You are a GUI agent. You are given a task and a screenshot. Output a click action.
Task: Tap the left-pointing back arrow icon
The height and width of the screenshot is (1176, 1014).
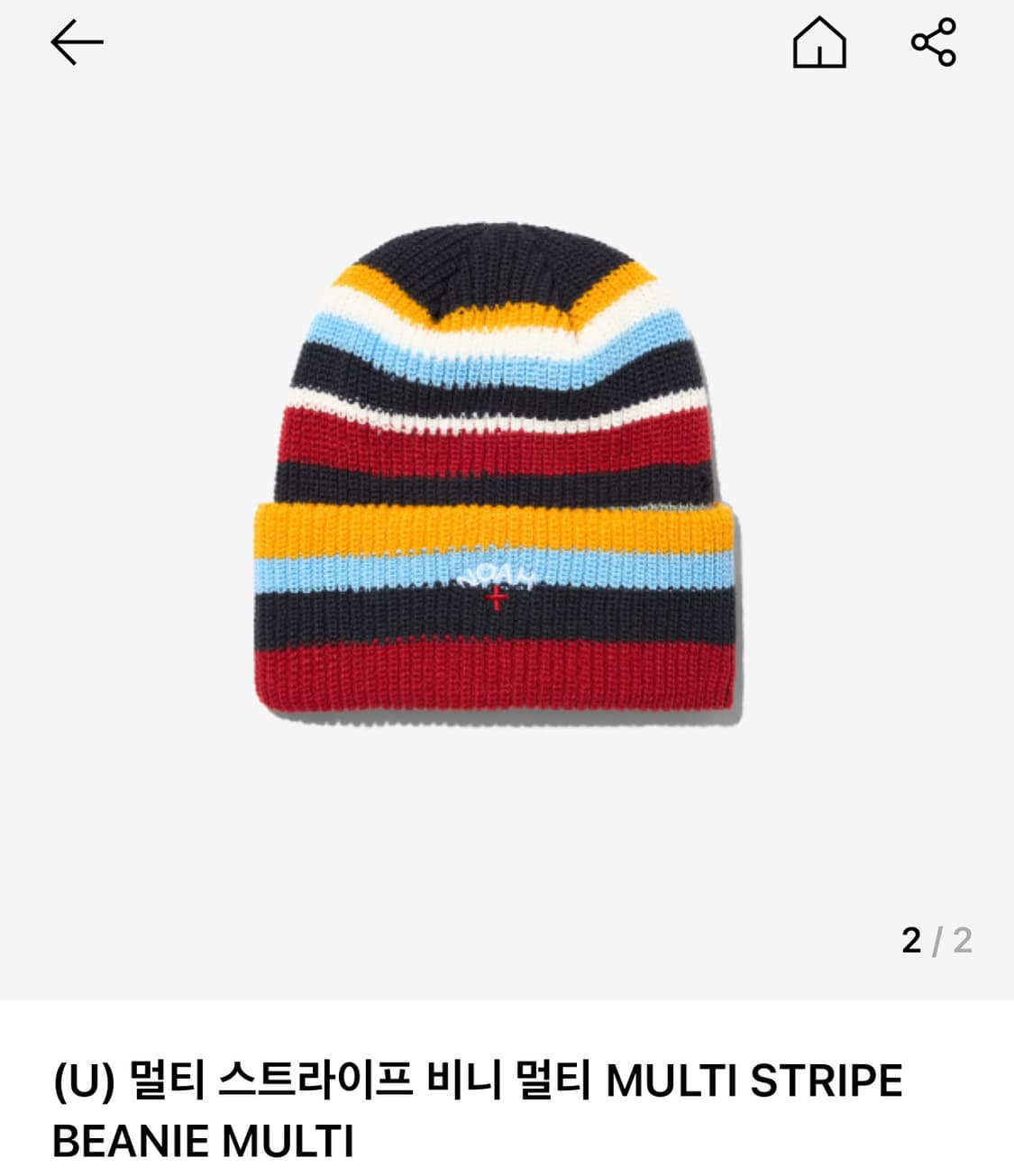[77, 42]
